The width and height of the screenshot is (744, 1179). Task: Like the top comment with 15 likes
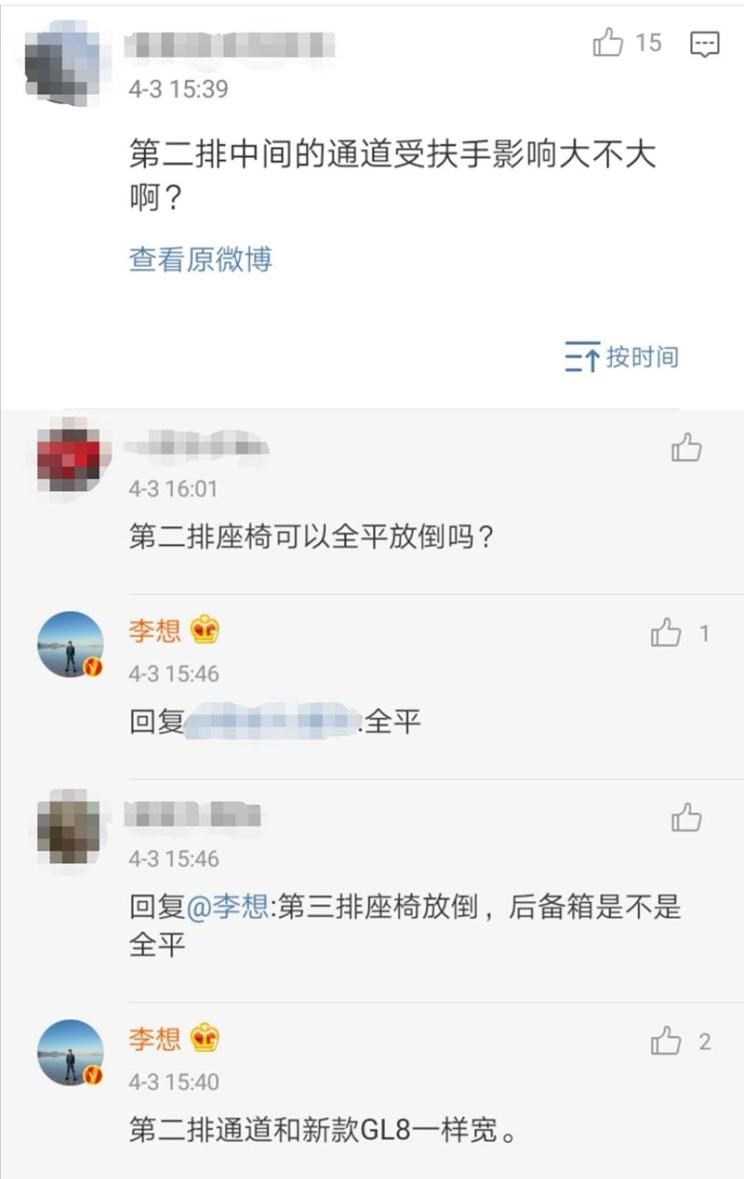click(x=609, y=43)
